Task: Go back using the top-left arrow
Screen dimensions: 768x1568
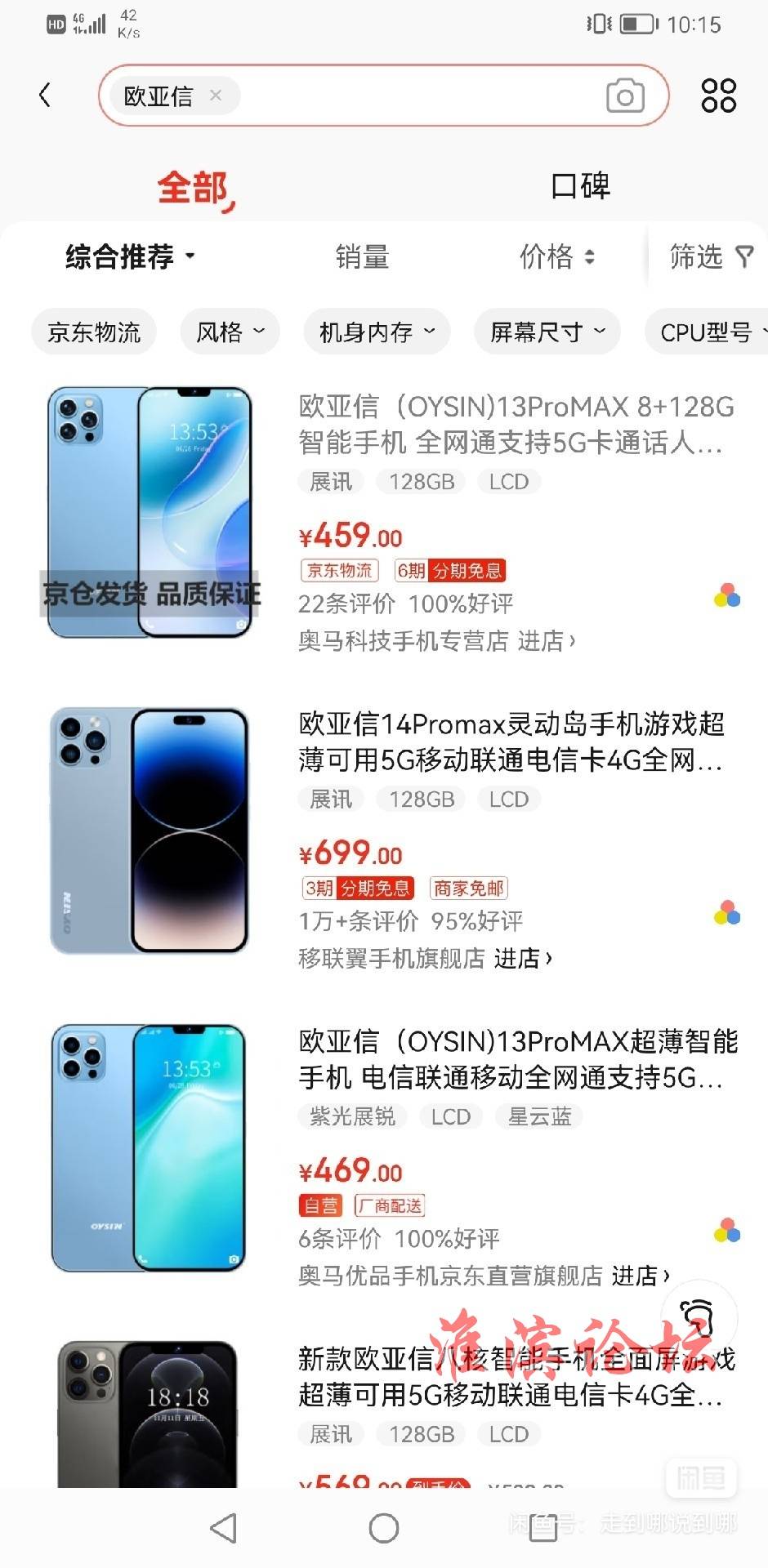Action: [45, 96]
